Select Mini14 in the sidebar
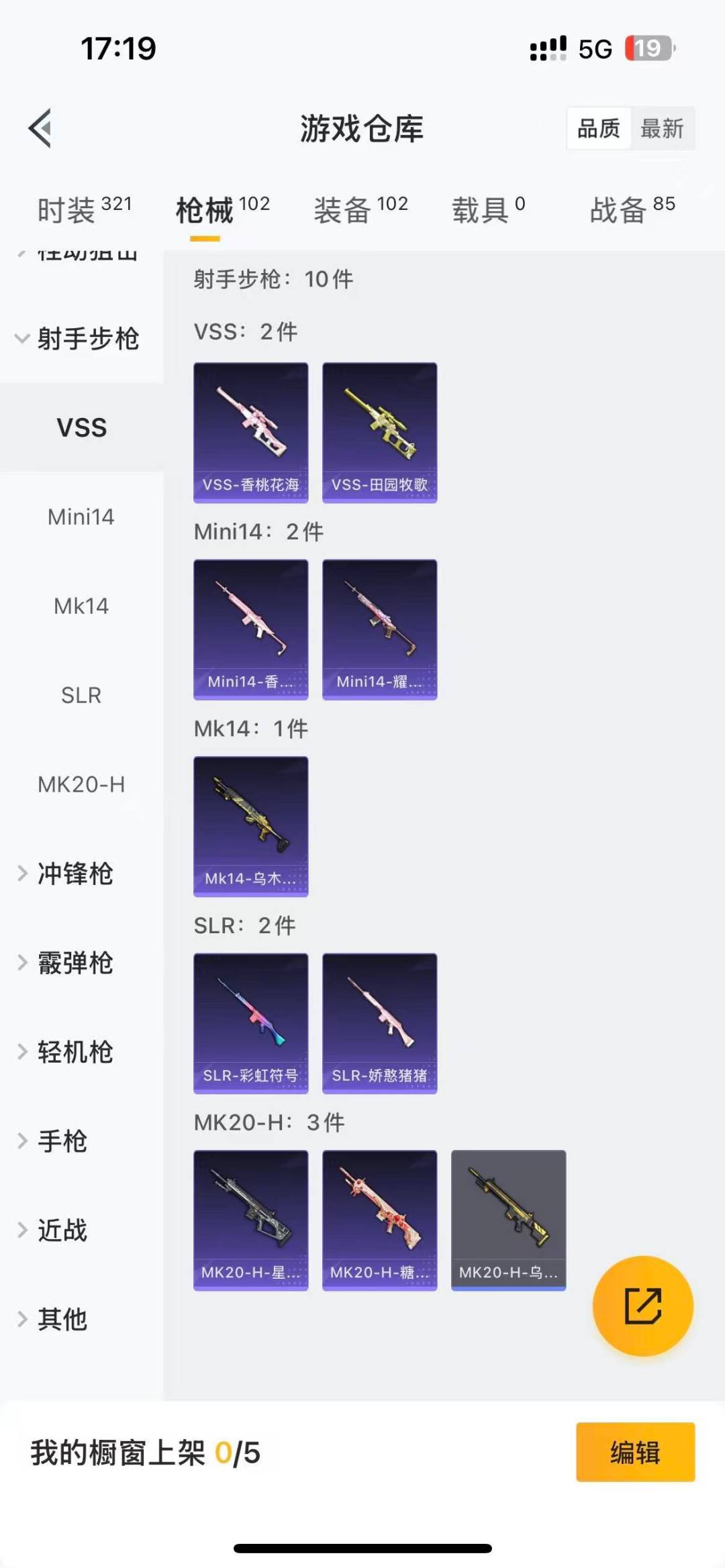The height and width of the screenshot is (1568, 725). click(x=81, y=517)
